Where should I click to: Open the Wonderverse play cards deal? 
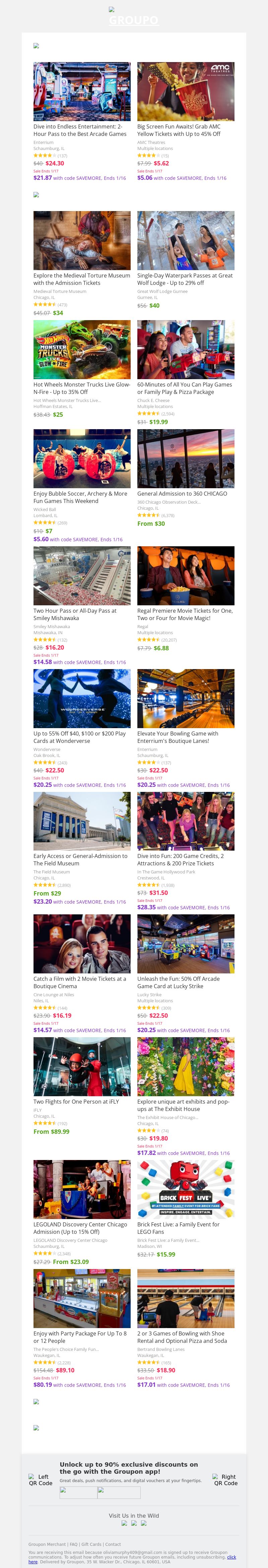(x=81, y=698)
